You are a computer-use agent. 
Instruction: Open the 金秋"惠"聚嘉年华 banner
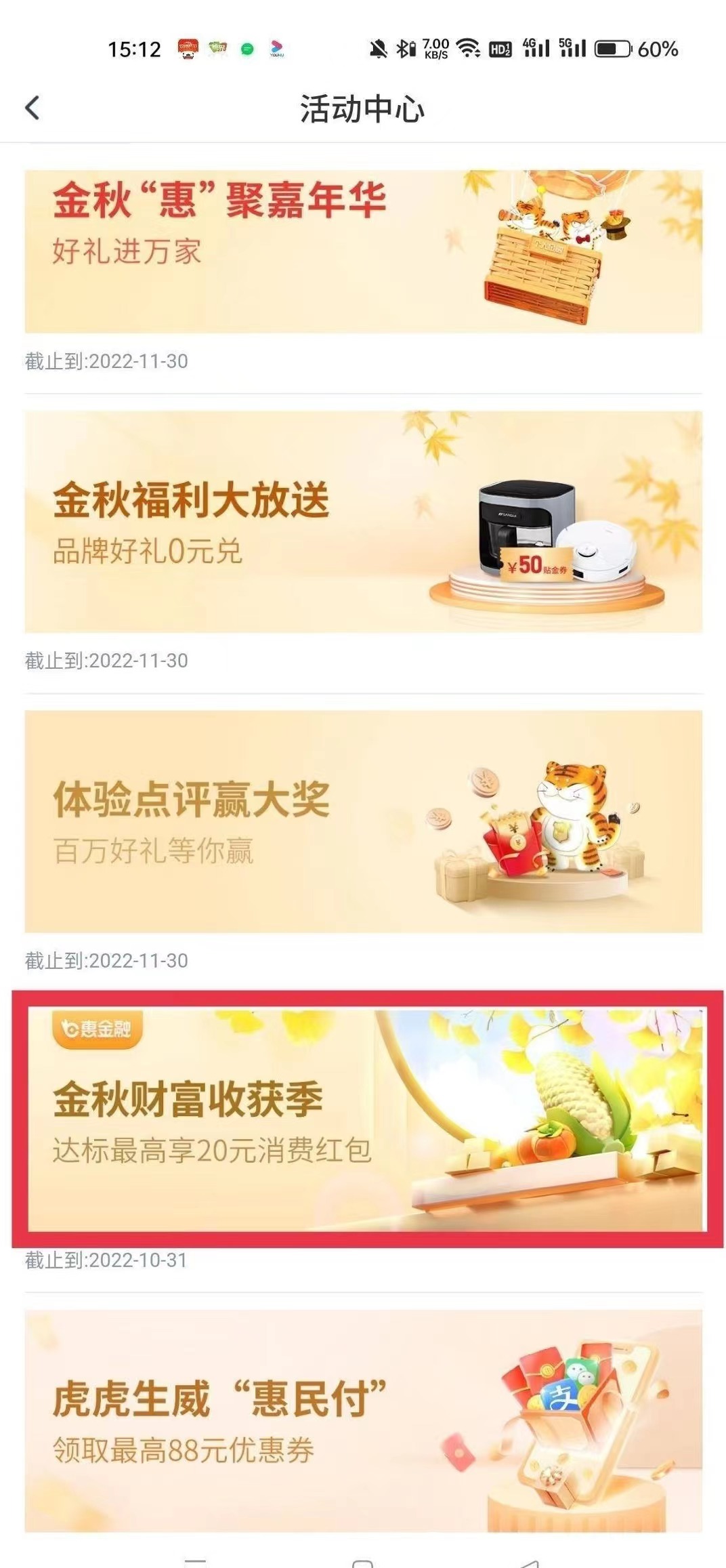(363, 251)
